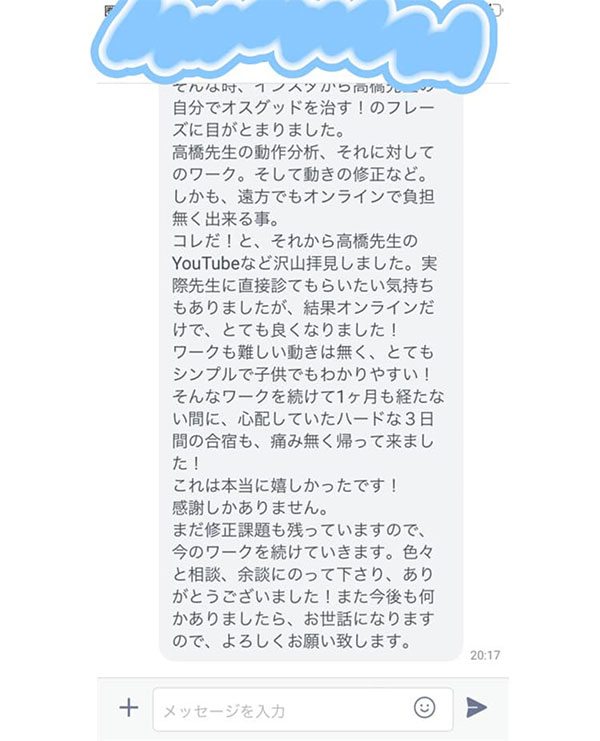Send the message with arrow icon
Screen dimensions: 600x741
[477, 708]
